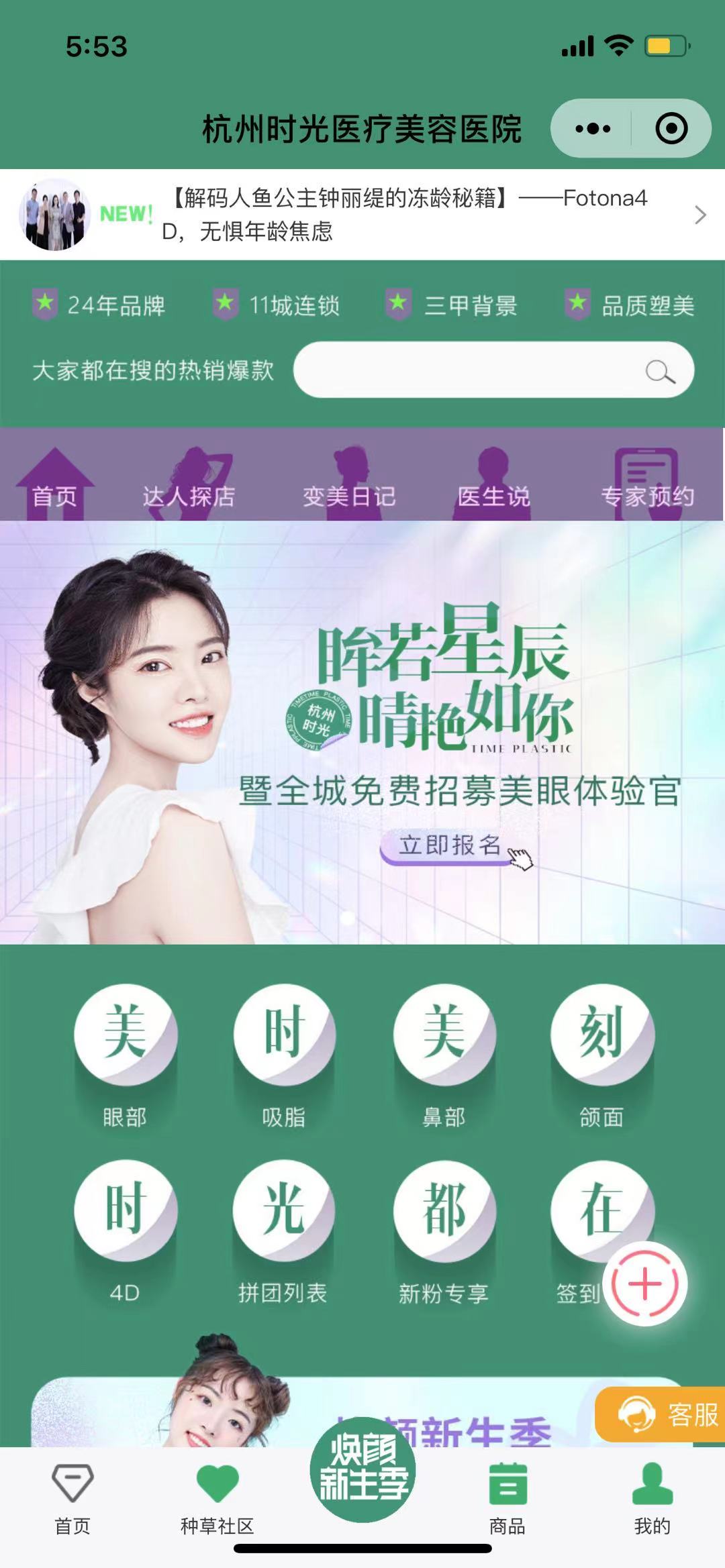
Task: Tap the hot products search box
Action: [493, 370]
